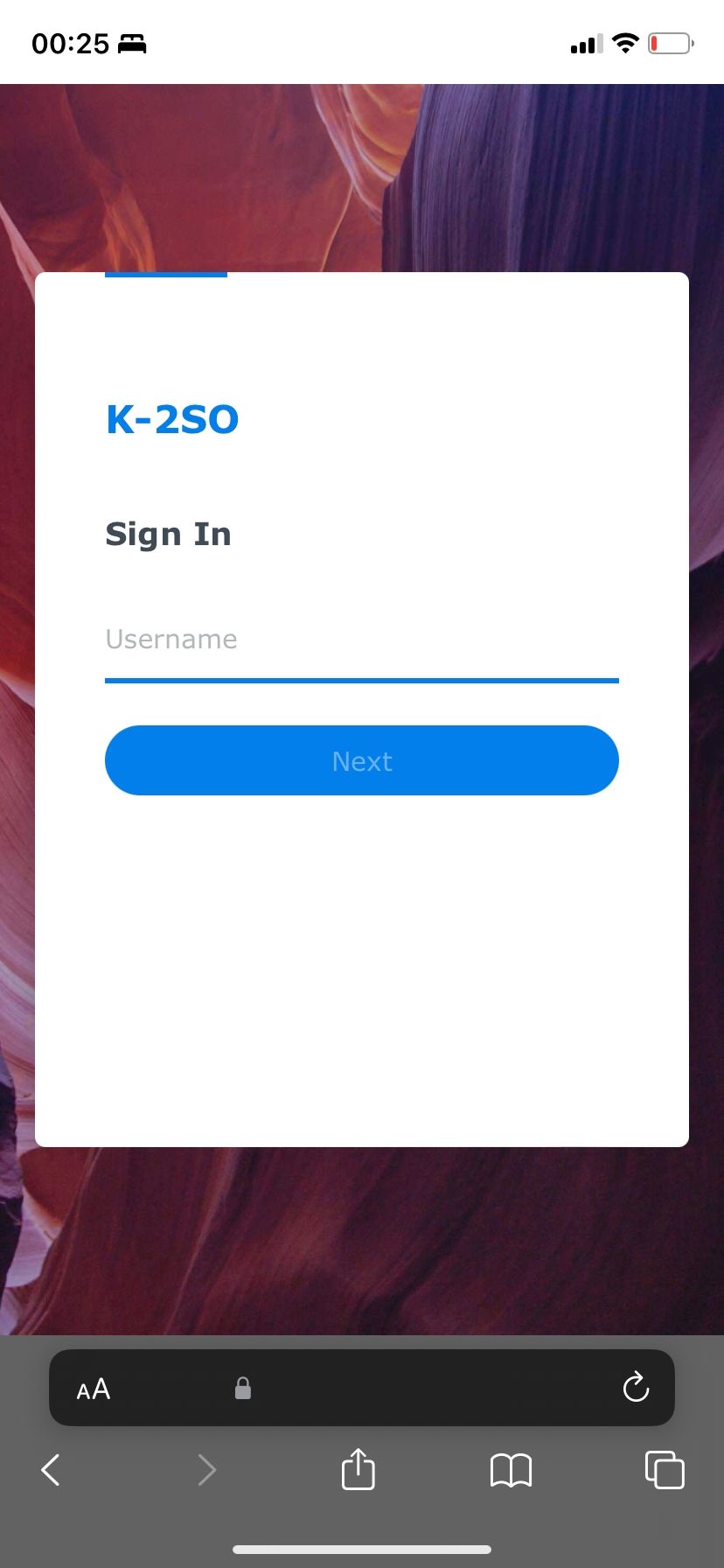Reload the current page
The height and width of the screenshot is (1568, 724).
[635, 1388]
